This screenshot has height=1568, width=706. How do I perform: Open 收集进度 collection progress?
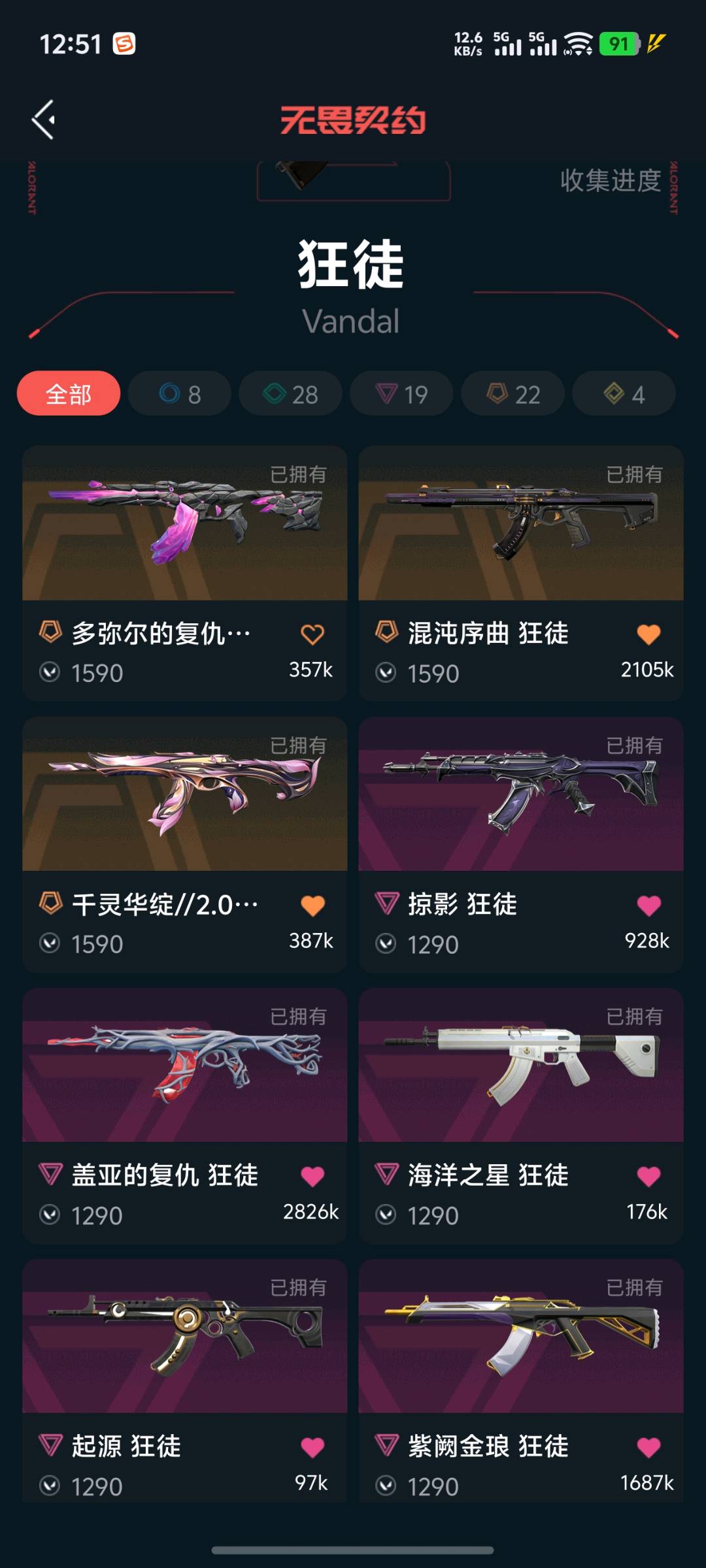click(610, 180)
